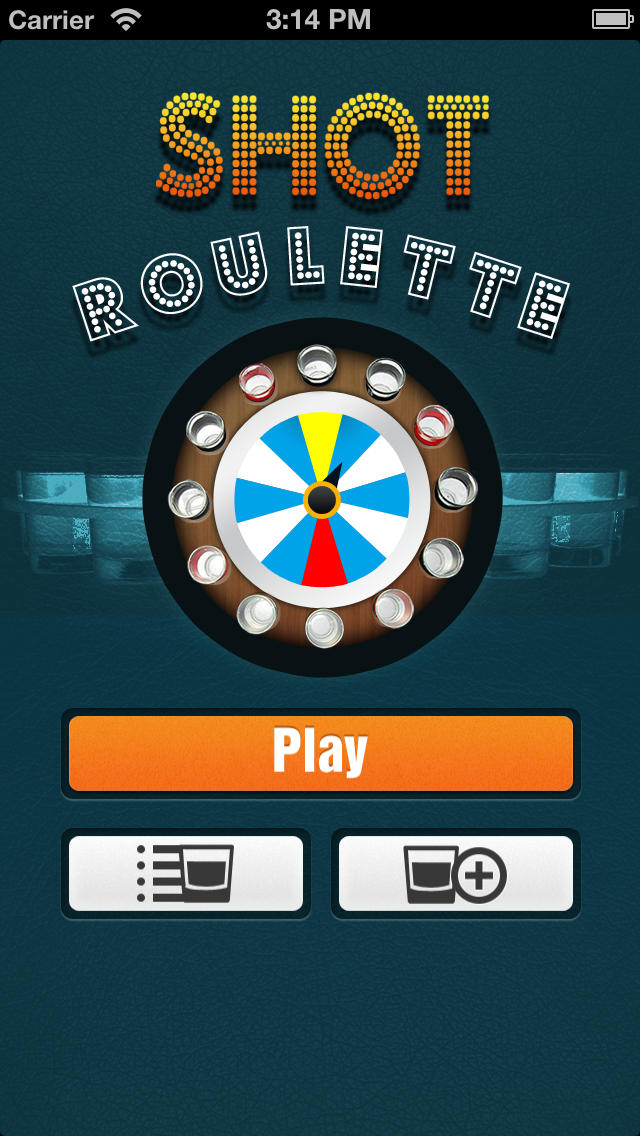
Task: Open the drinks list button
Action: 186,873
